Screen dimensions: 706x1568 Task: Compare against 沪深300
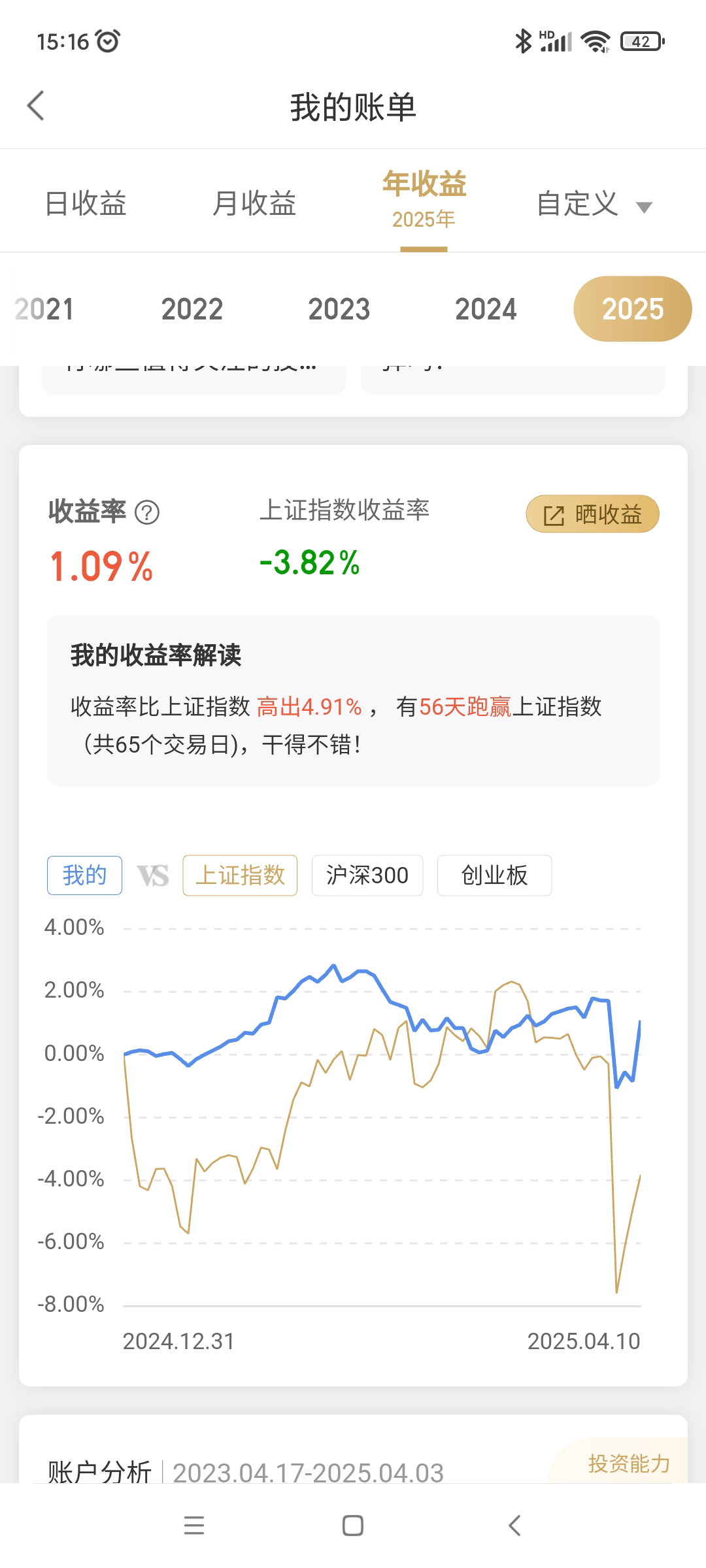(367, 875)
